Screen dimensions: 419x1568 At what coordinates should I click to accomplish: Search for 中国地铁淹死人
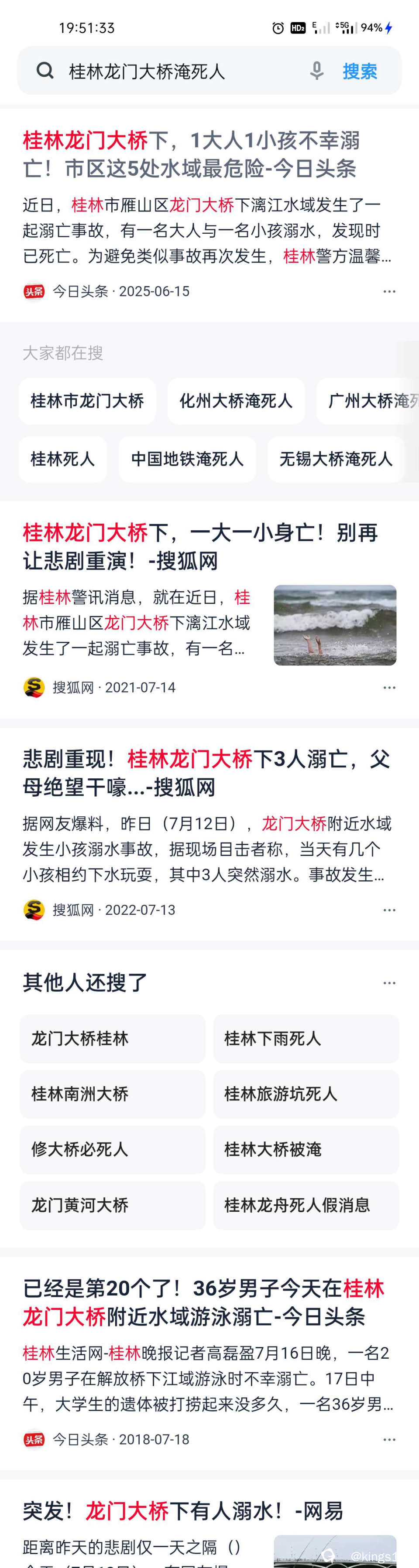[187, 459]
